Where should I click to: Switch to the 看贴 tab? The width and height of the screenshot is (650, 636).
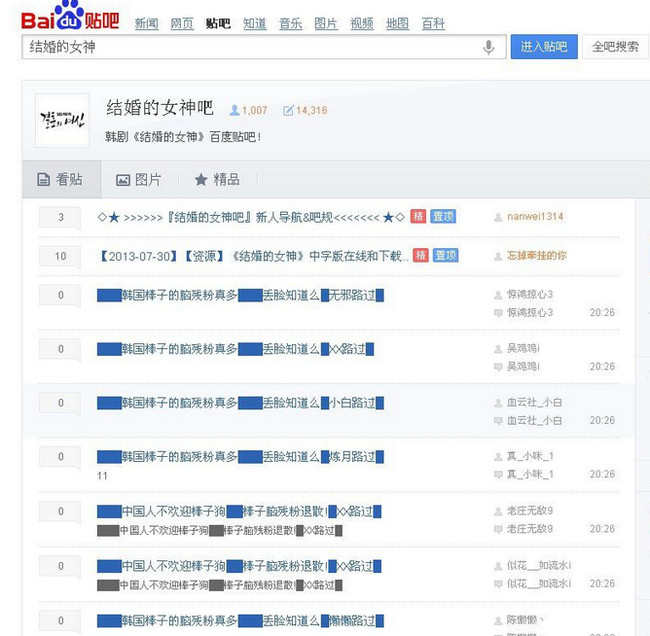[x=61, y=180]
